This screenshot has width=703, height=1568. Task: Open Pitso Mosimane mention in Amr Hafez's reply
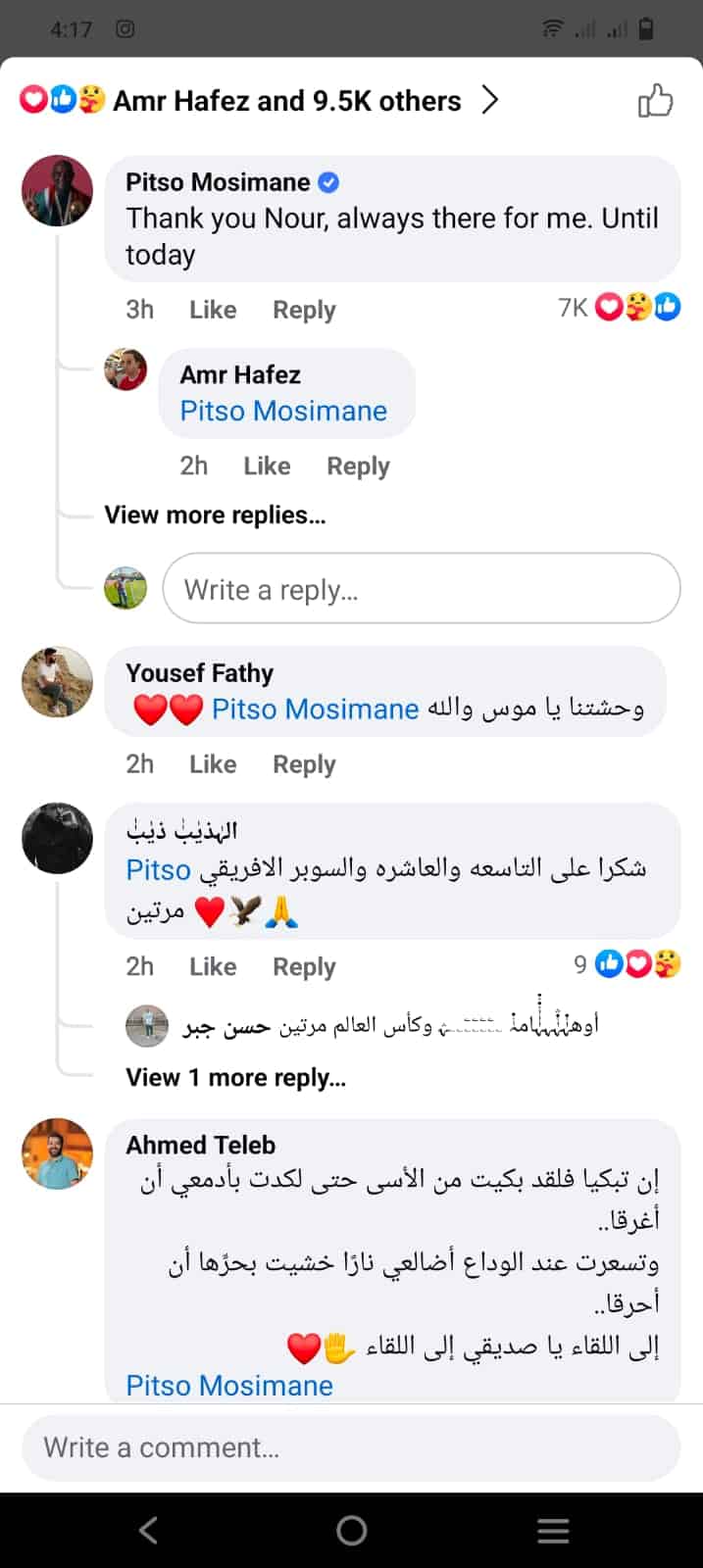283,411
